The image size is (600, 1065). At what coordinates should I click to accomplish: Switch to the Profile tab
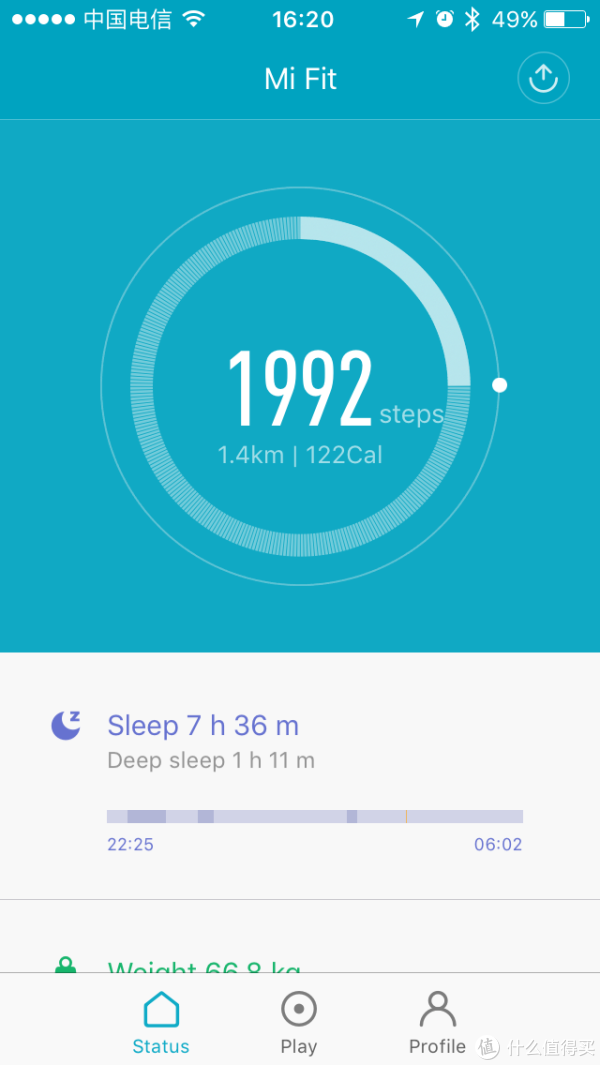[x=438, y=1022]
